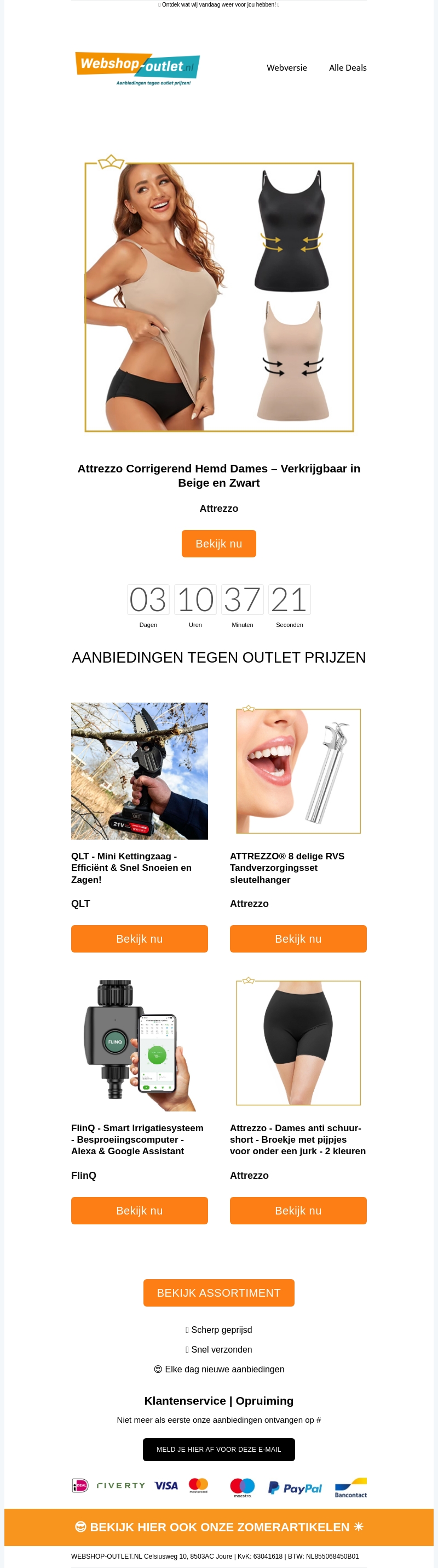
Task: Tap Bekijk nu for FlinQ Smart Irrigatiesysteem
Action: tap(139, 1210)
